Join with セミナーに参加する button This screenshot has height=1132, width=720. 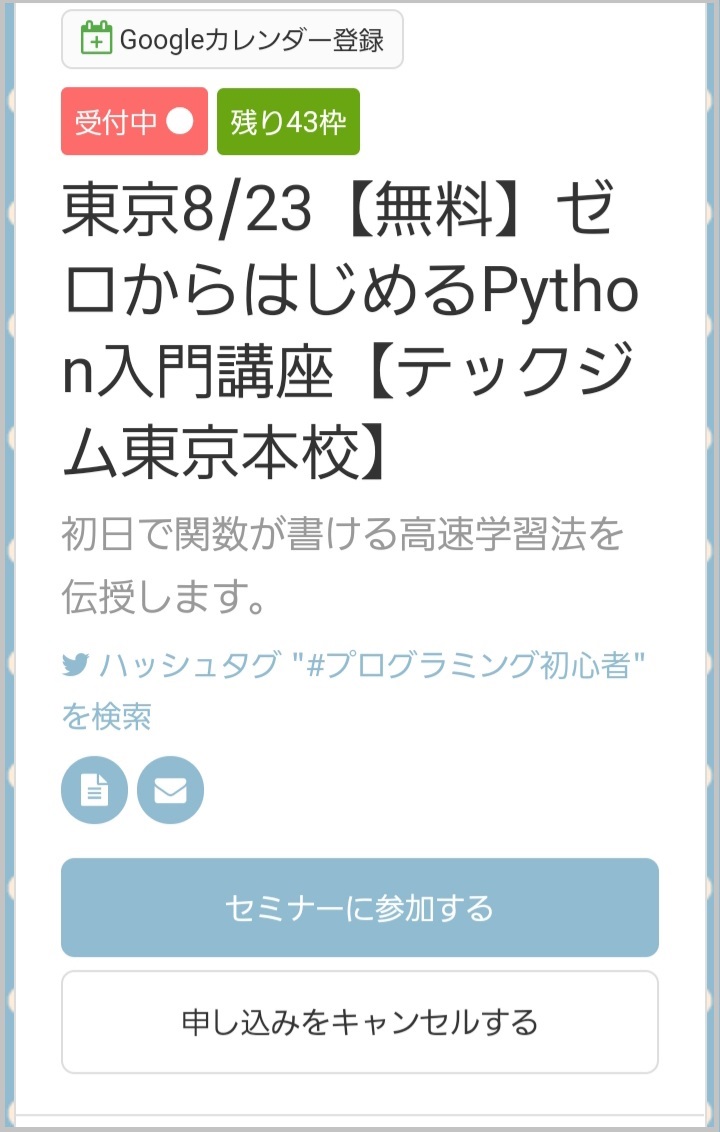[x=360, y=908]
